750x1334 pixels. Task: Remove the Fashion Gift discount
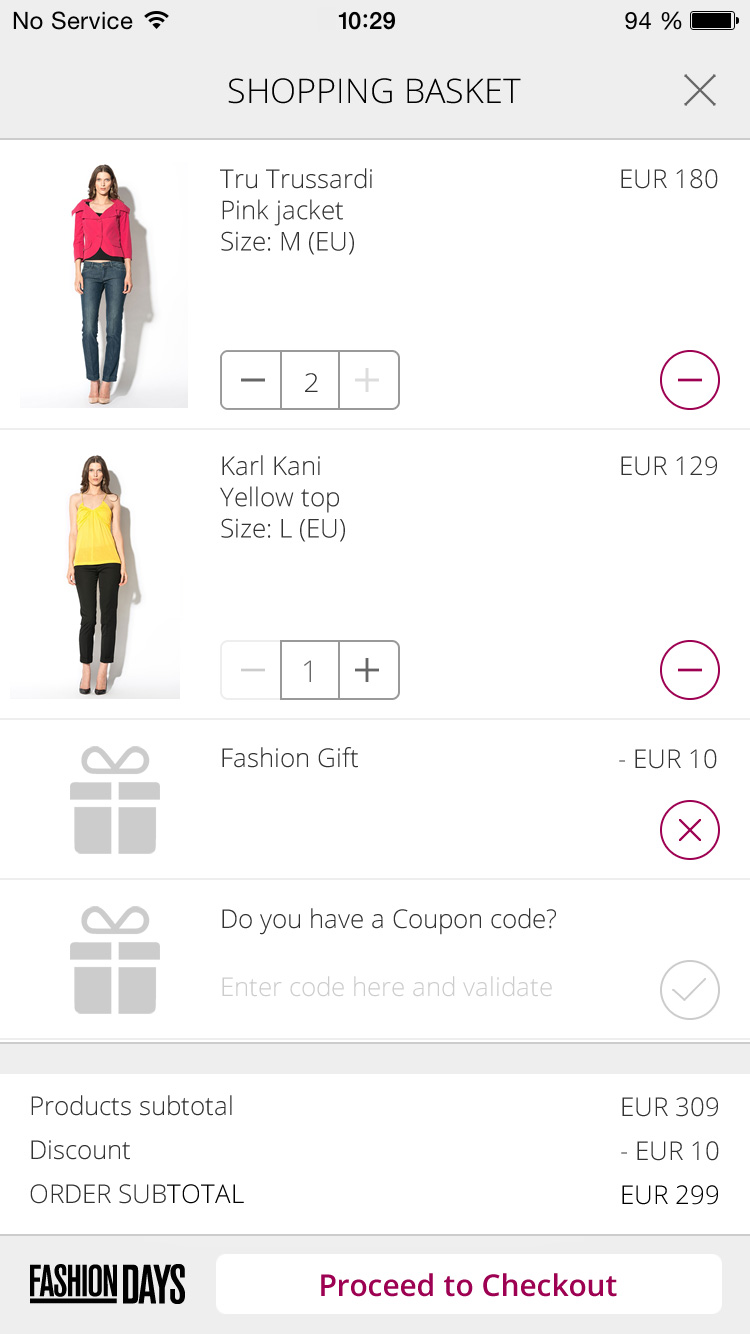(x=689, y=830)
